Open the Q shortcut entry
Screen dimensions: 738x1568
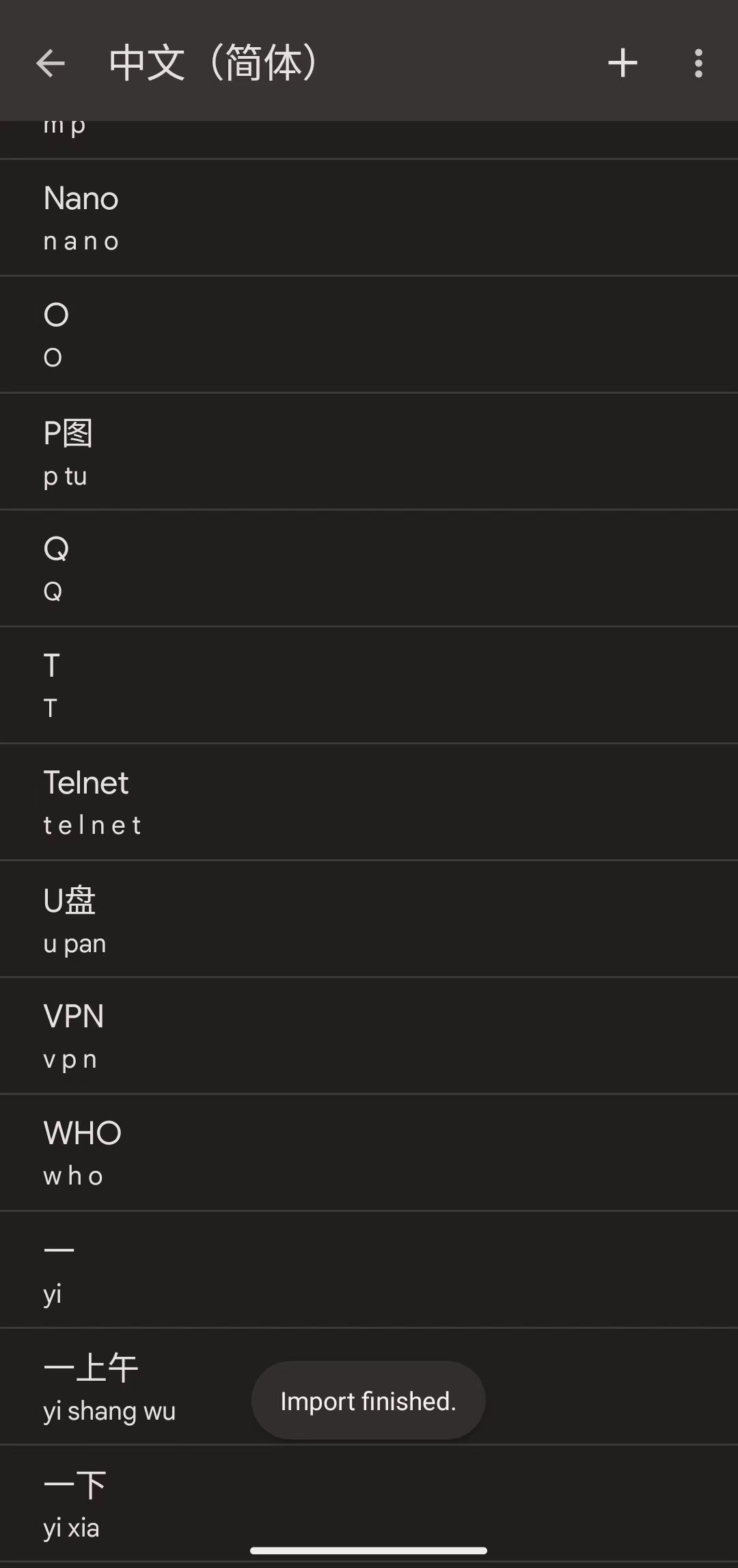[369, 569]
